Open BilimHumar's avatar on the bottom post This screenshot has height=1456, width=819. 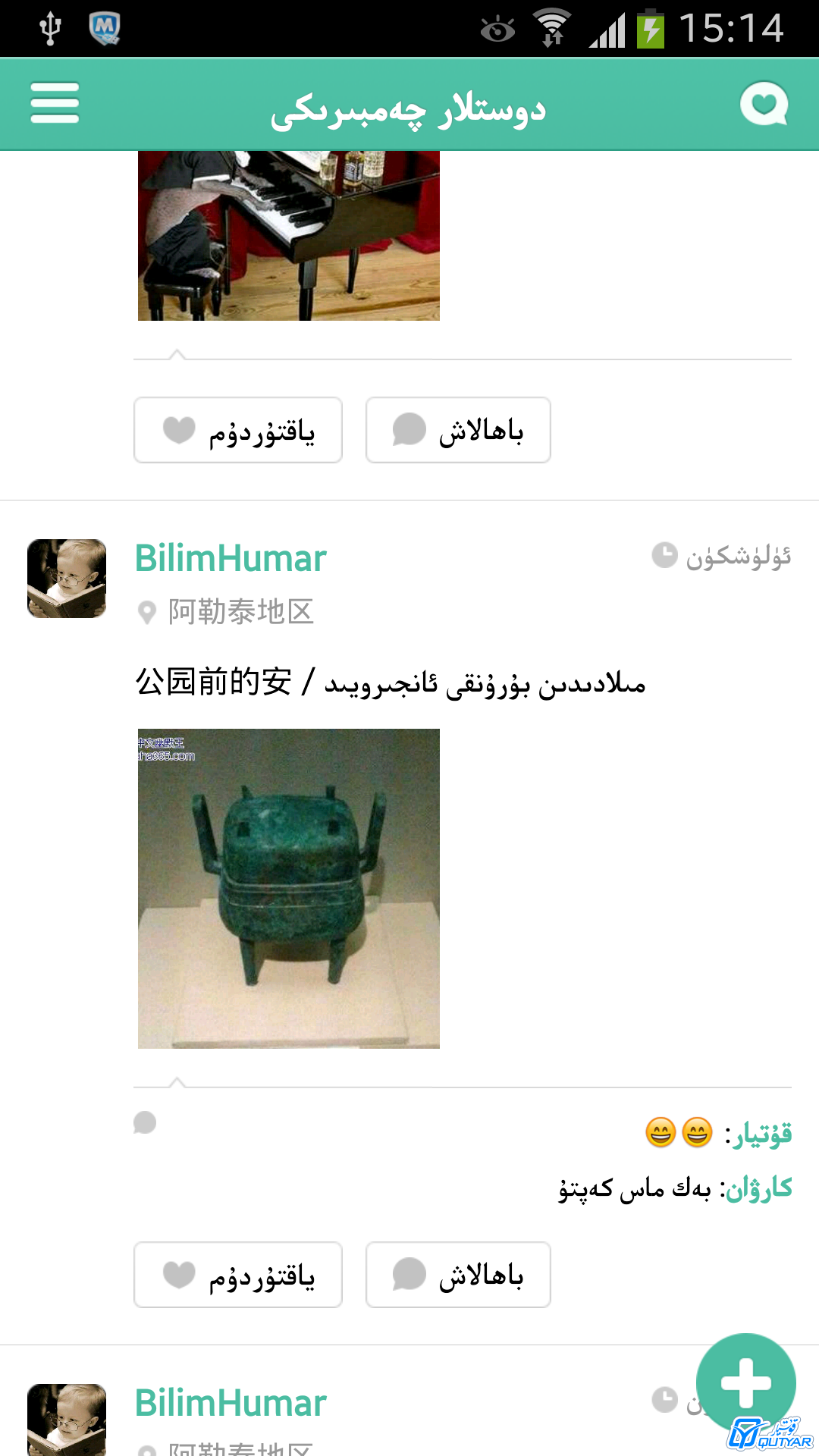pyautogui.click(x=67, y=1420)
